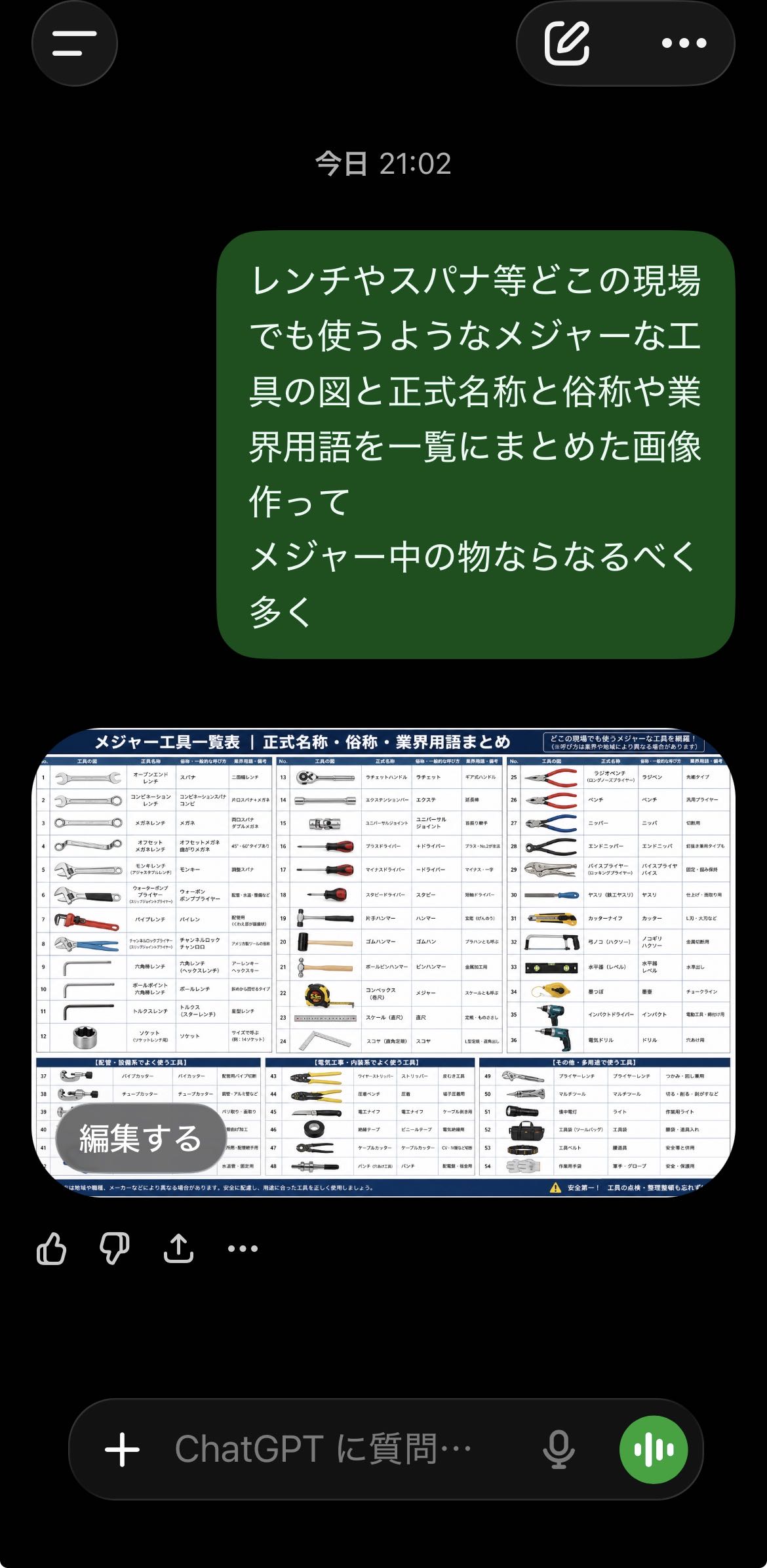Viewport: 767px width, 1568px height.
Task: Start a new chat with compose icon
Action: [x=567, y=43]
